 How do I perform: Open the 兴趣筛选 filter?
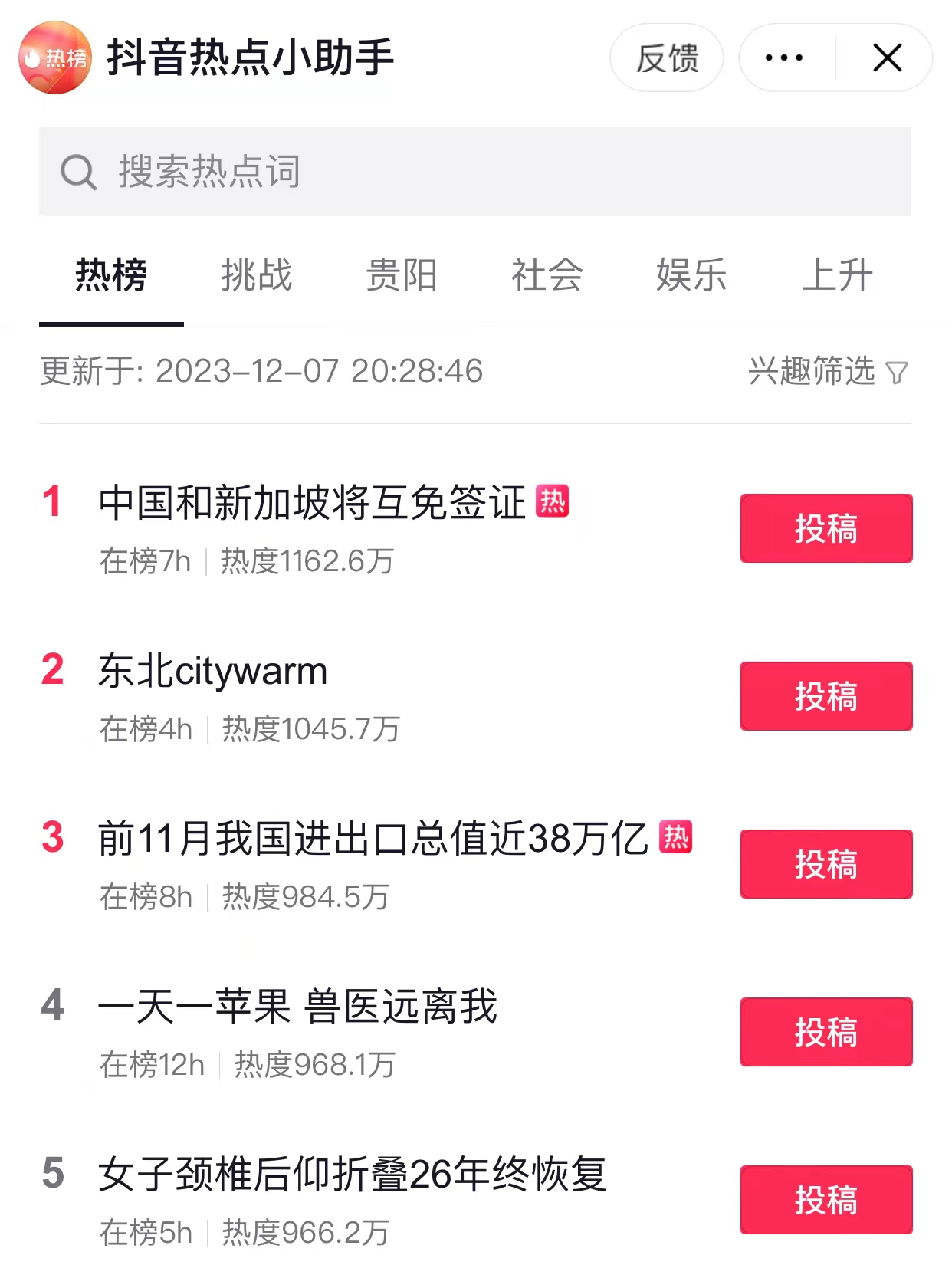click(828, 372)
